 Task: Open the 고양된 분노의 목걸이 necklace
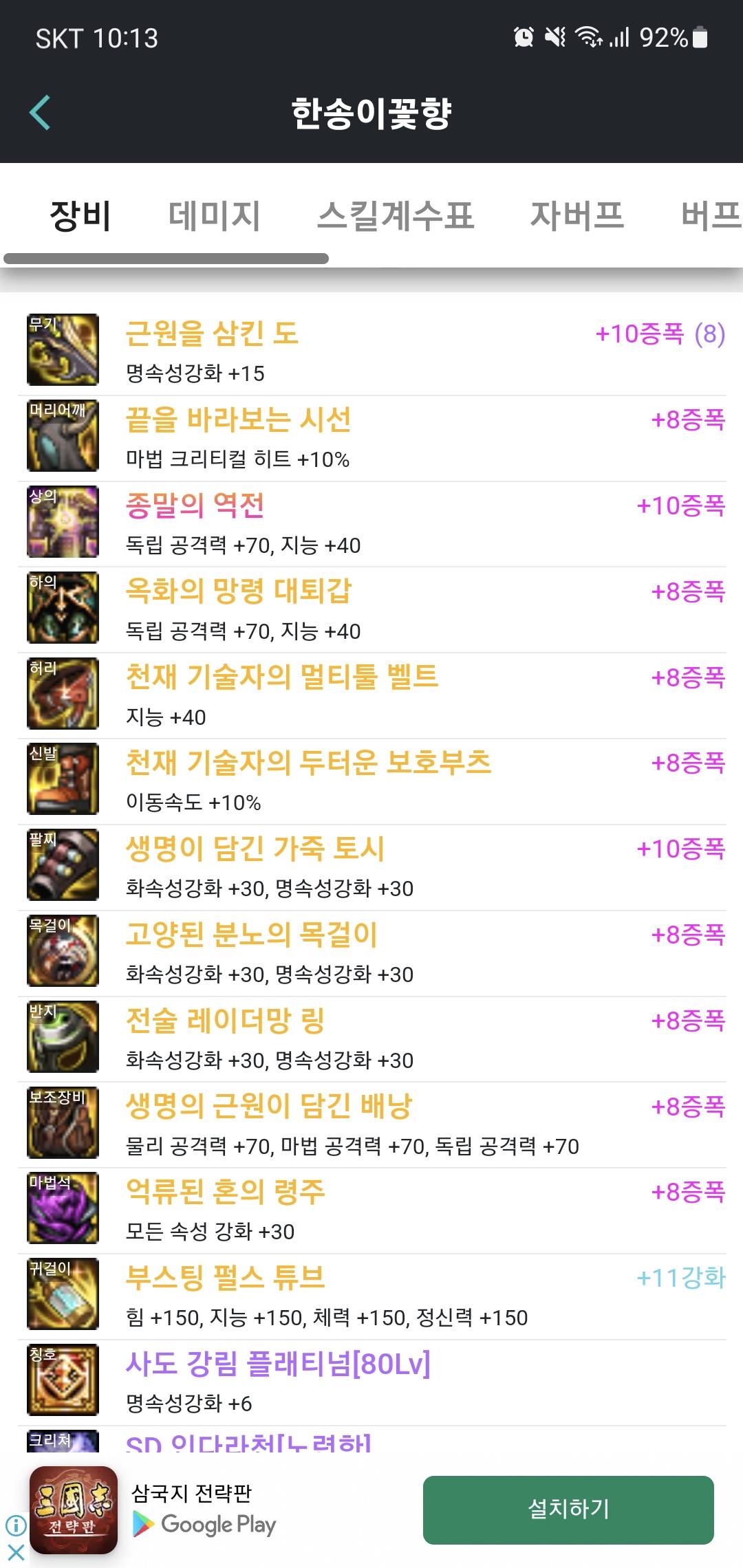251,935
